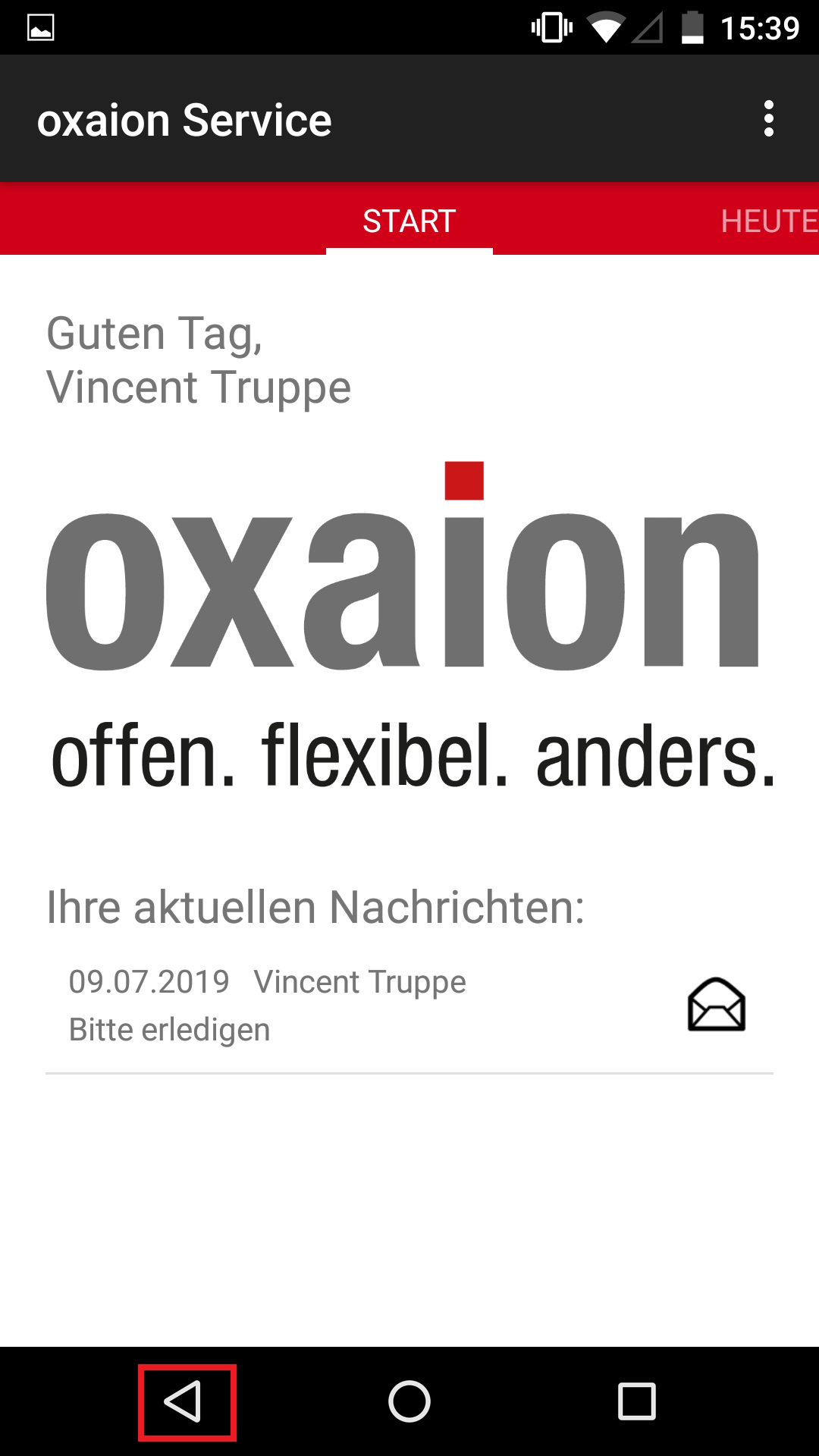Open the overflow menu

(768, 119)
